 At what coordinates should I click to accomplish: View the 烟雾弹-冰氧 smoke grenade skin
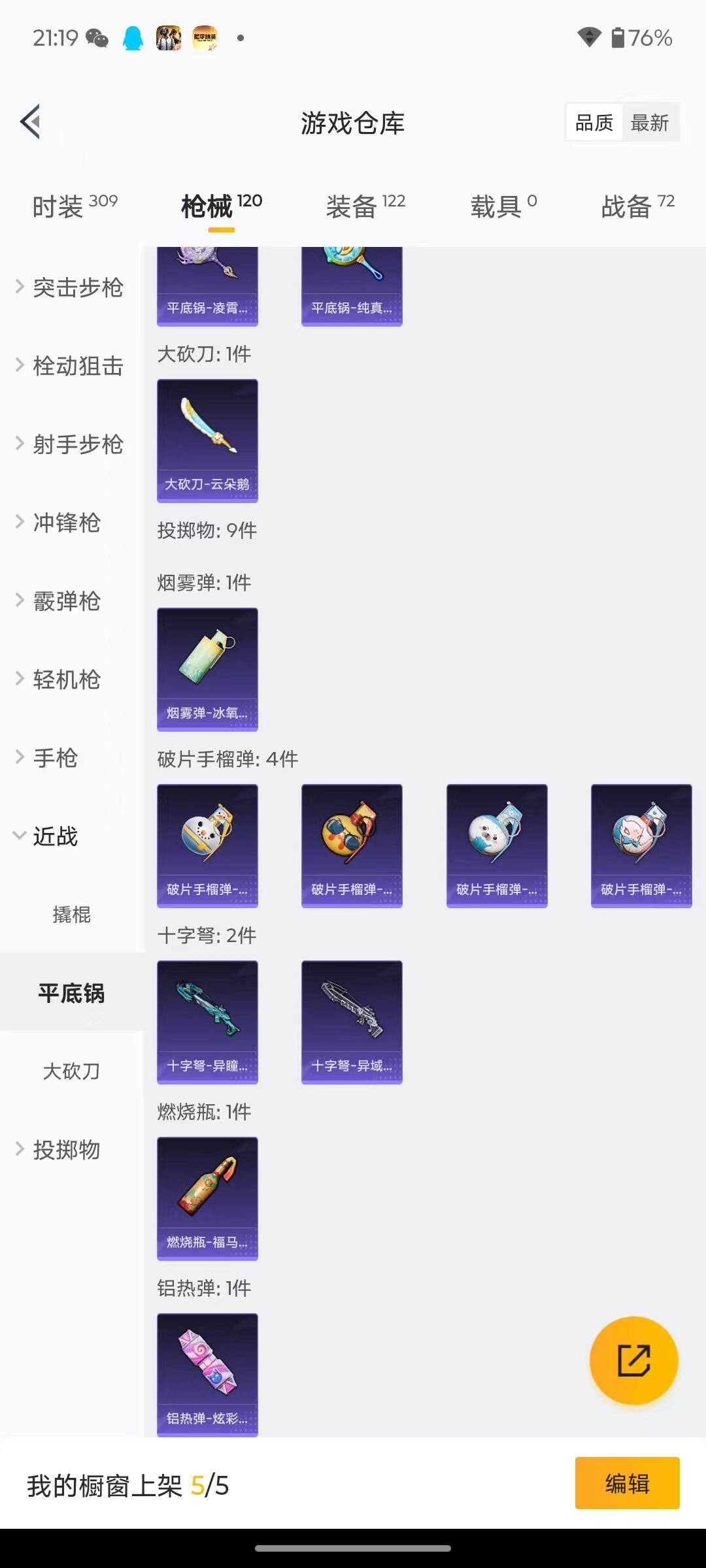tap(207, 670)
